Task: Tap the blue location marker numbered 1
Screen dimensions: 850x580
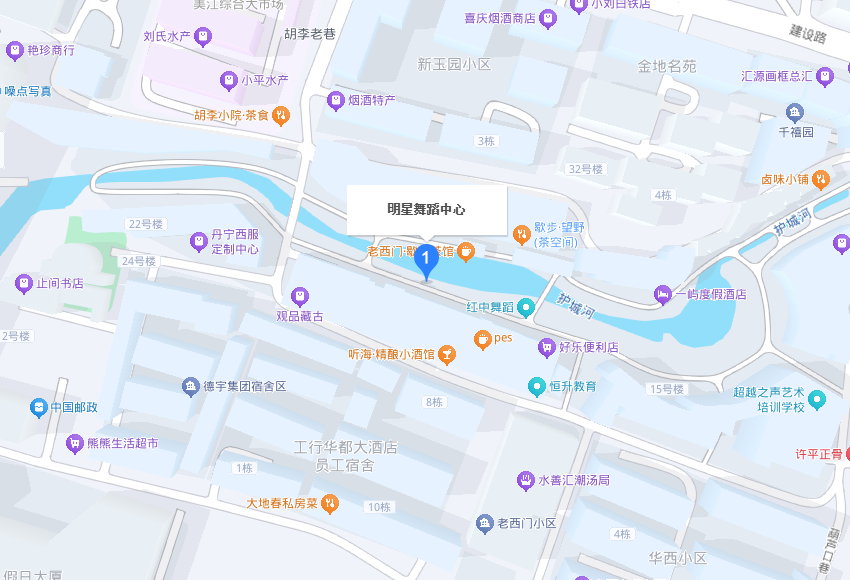Action: pyautogui.click(x=426, y=260)
